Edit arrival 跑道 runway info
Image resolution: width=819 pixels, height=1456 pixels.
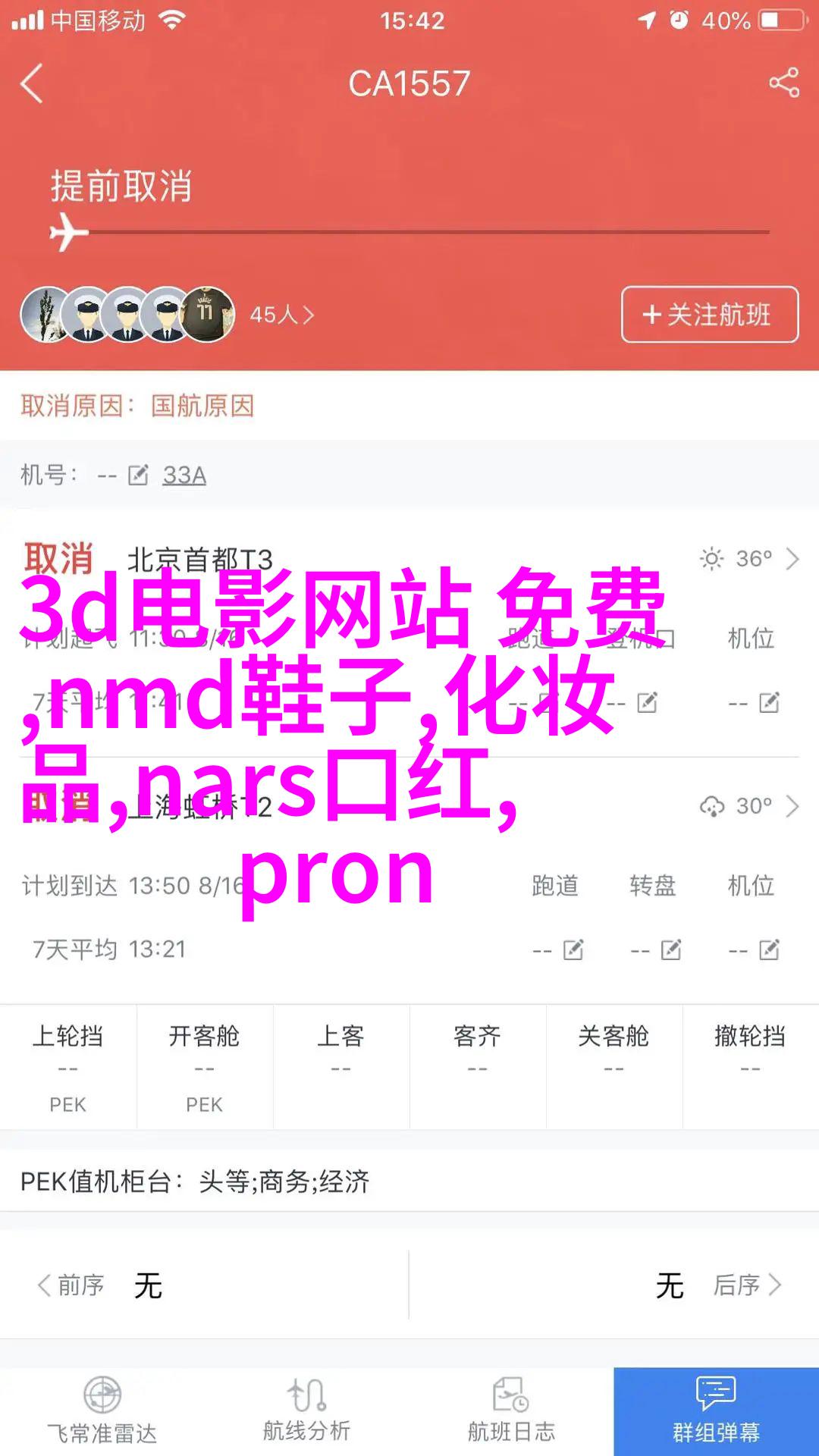click(573, 949)
